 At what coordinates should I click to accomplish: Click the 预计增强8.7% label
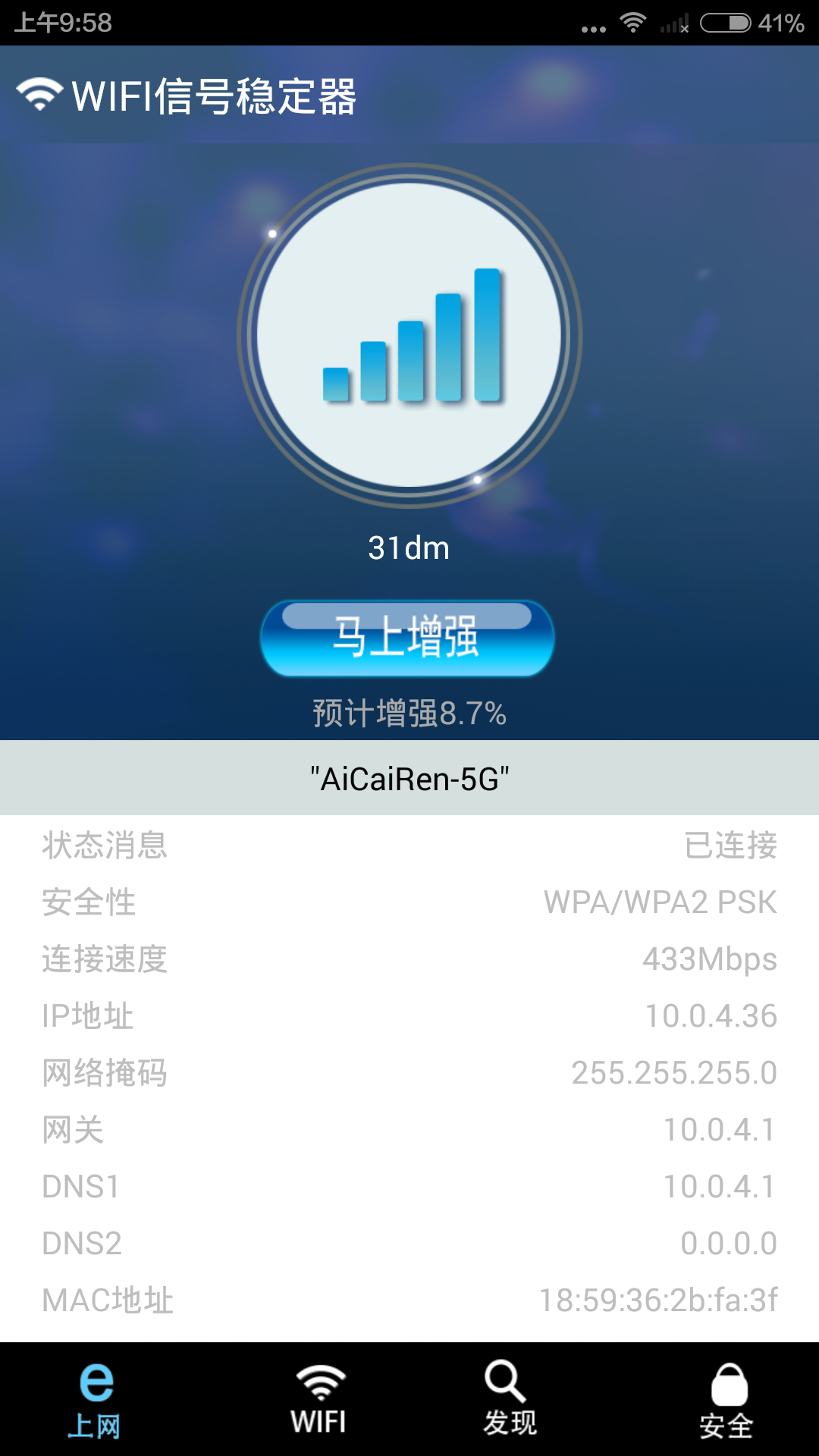pos(409,713)
